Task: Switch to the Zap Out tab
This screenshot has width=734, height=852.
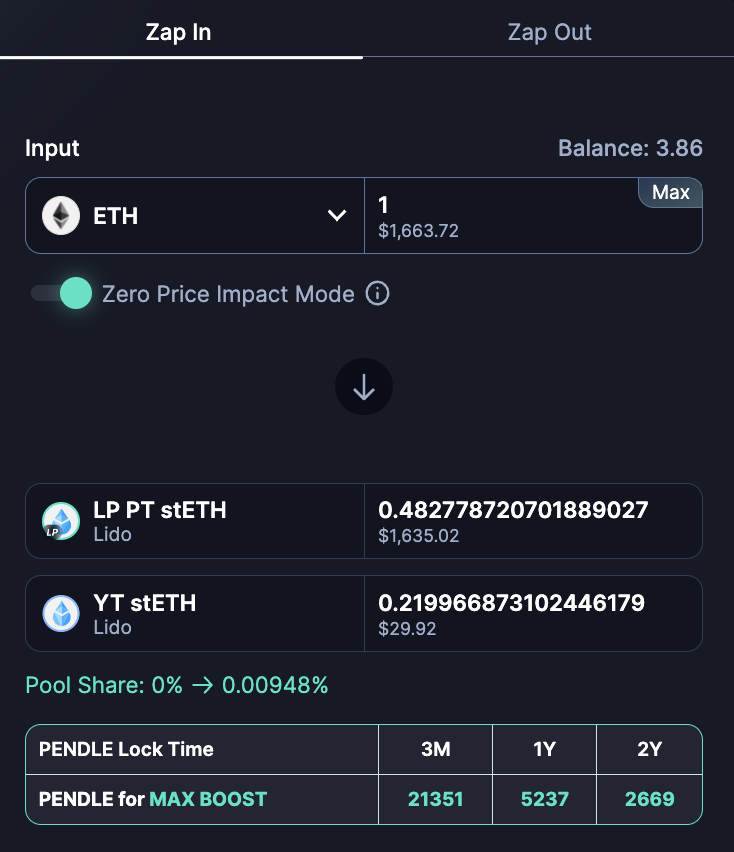Action: pos(549,32)
